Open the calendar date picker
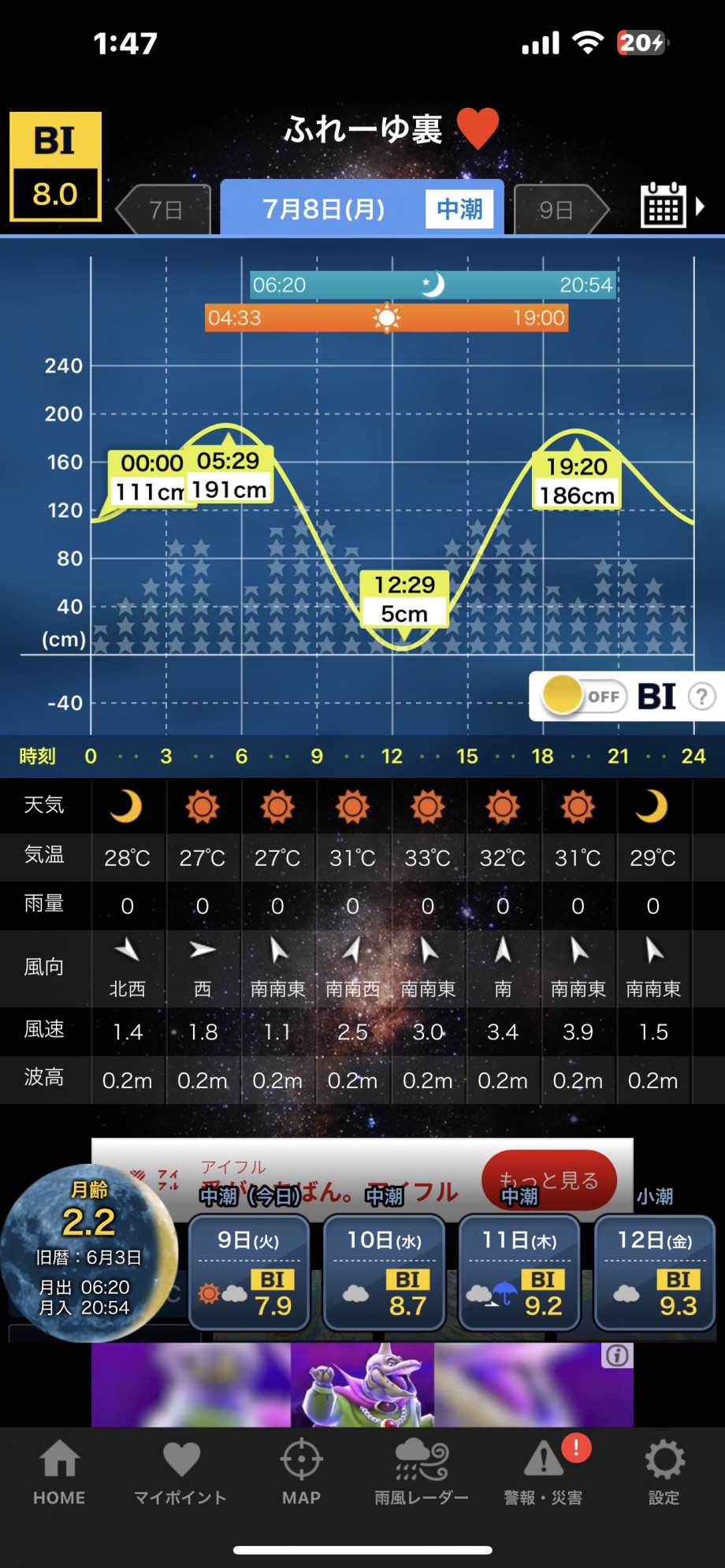The image size is (725, 1568). pos(672,206)
